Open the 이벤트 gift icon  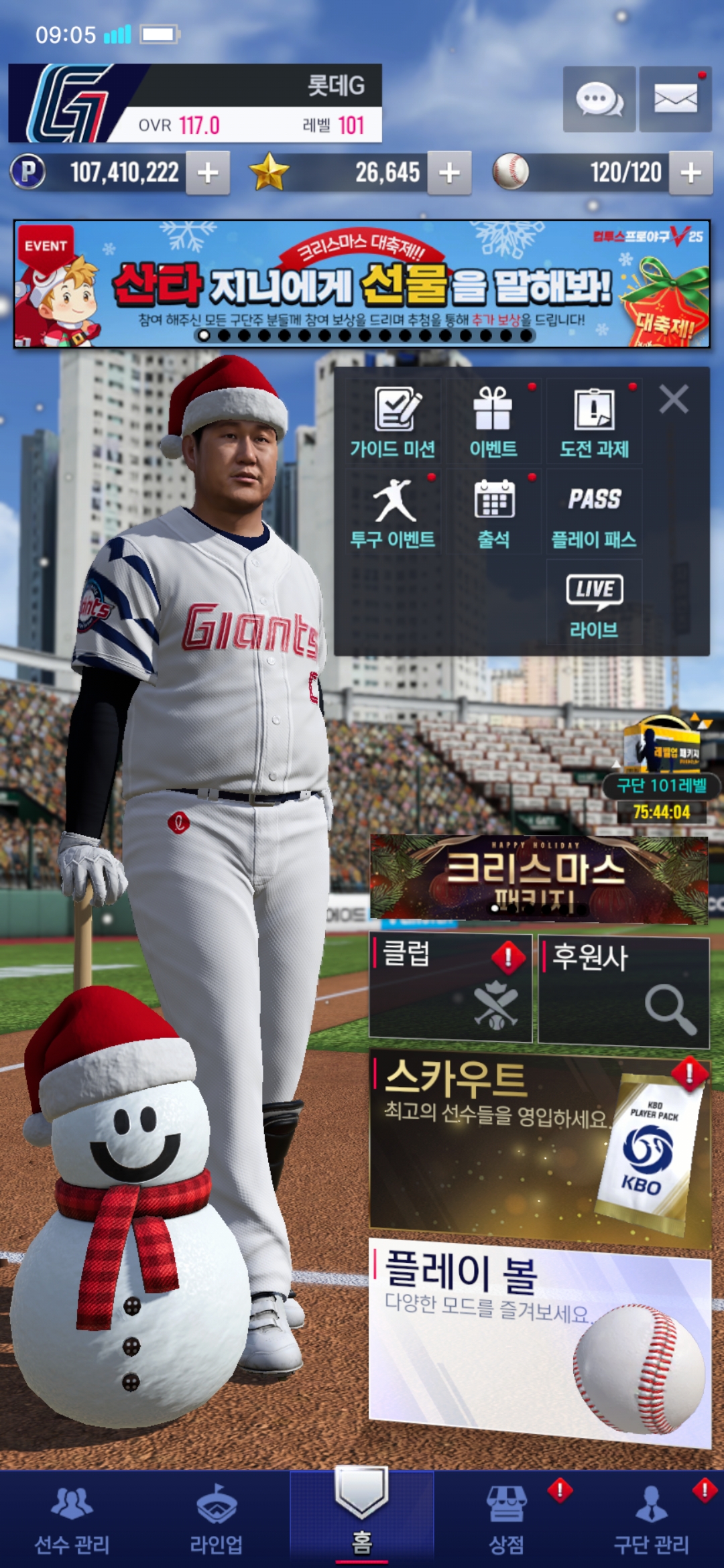493,422
